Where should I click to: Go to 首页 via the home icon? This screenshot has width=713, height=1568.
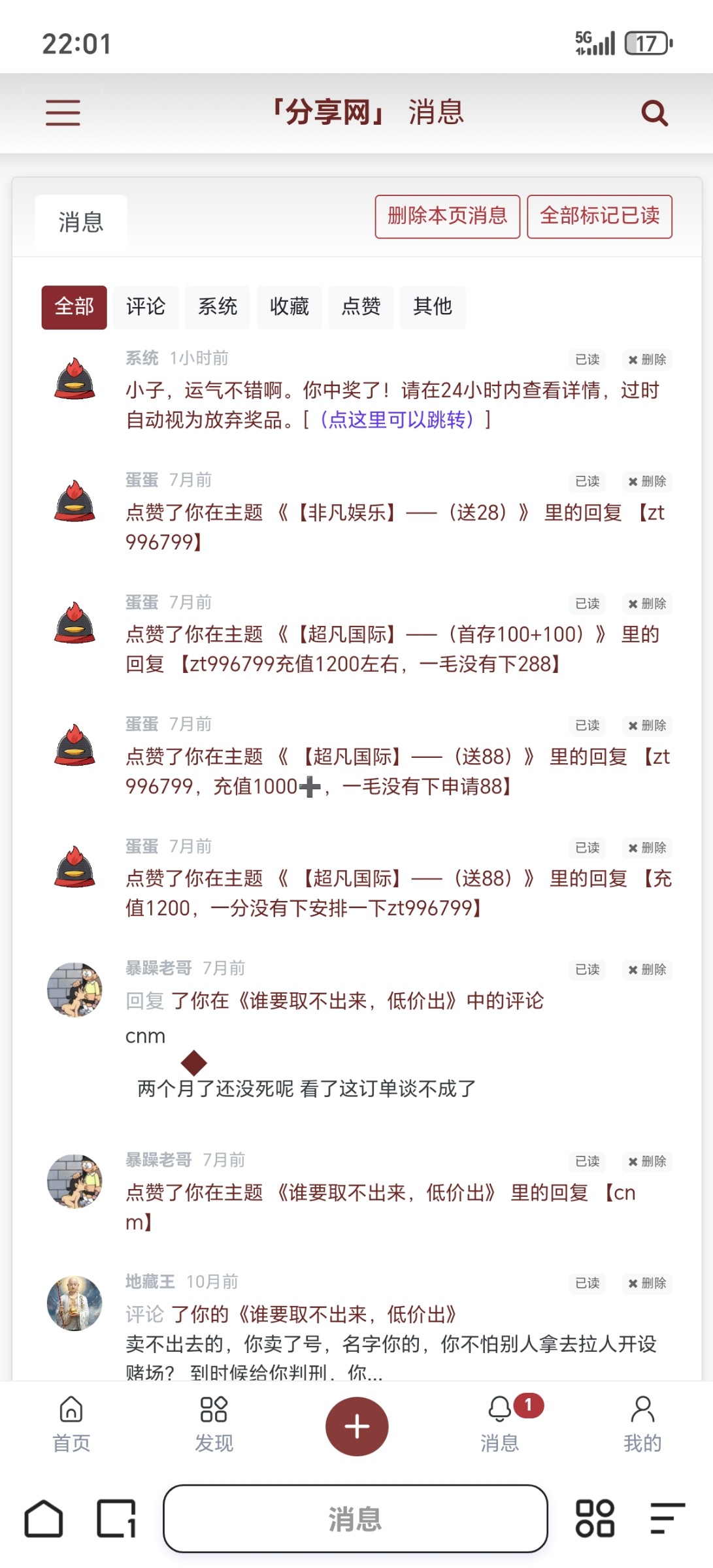point(71,1426)
